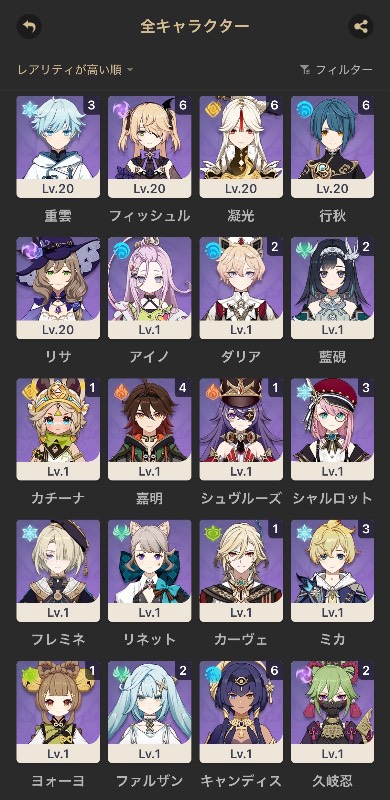Select the フィッシュル character card

click(150, 147)
